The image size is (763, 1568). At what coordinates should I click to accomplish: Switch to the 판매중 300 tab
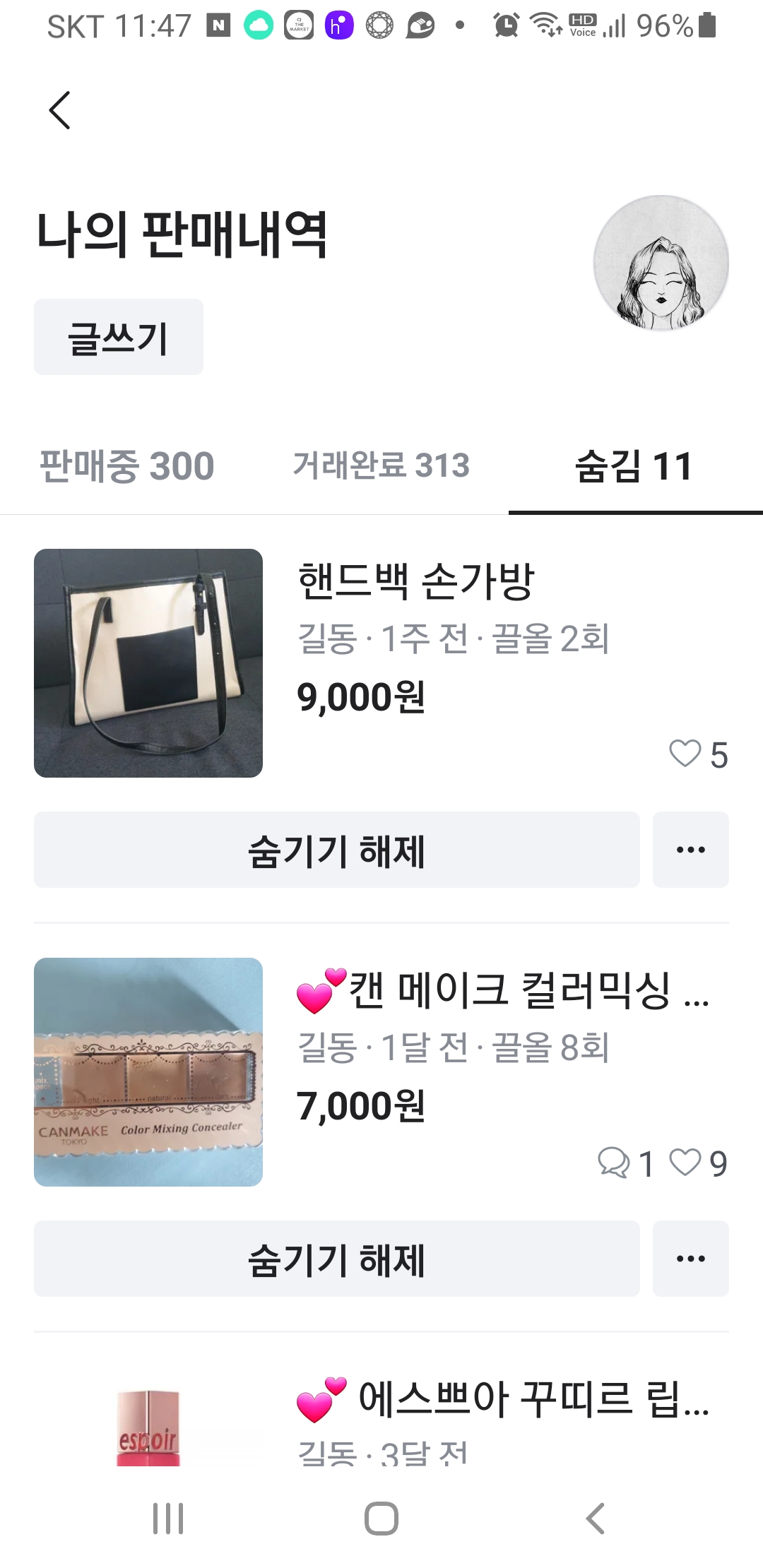[127, 466]
